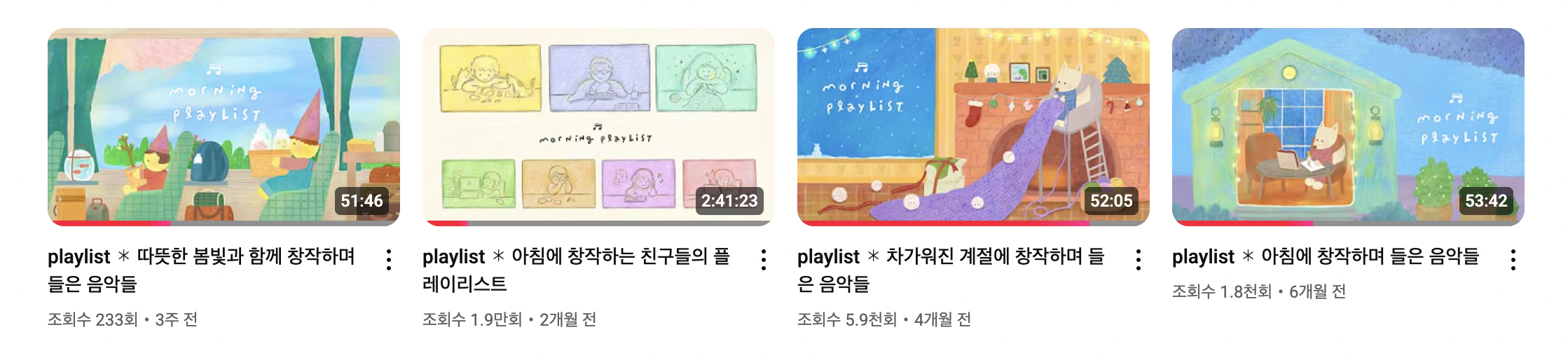Play the 52:05 cold season playlist video
The width and height of the screenshot is (1568, 360).
(973, 126)
